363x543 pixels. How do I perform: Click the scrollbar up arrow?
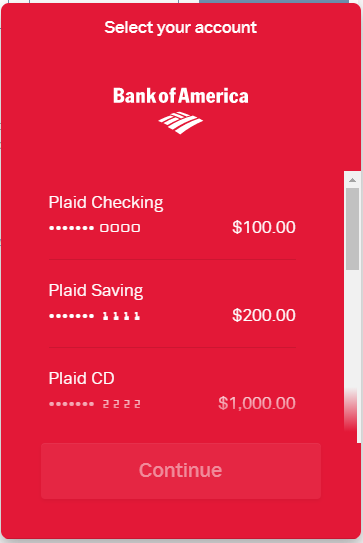click(x=352, y=180)
